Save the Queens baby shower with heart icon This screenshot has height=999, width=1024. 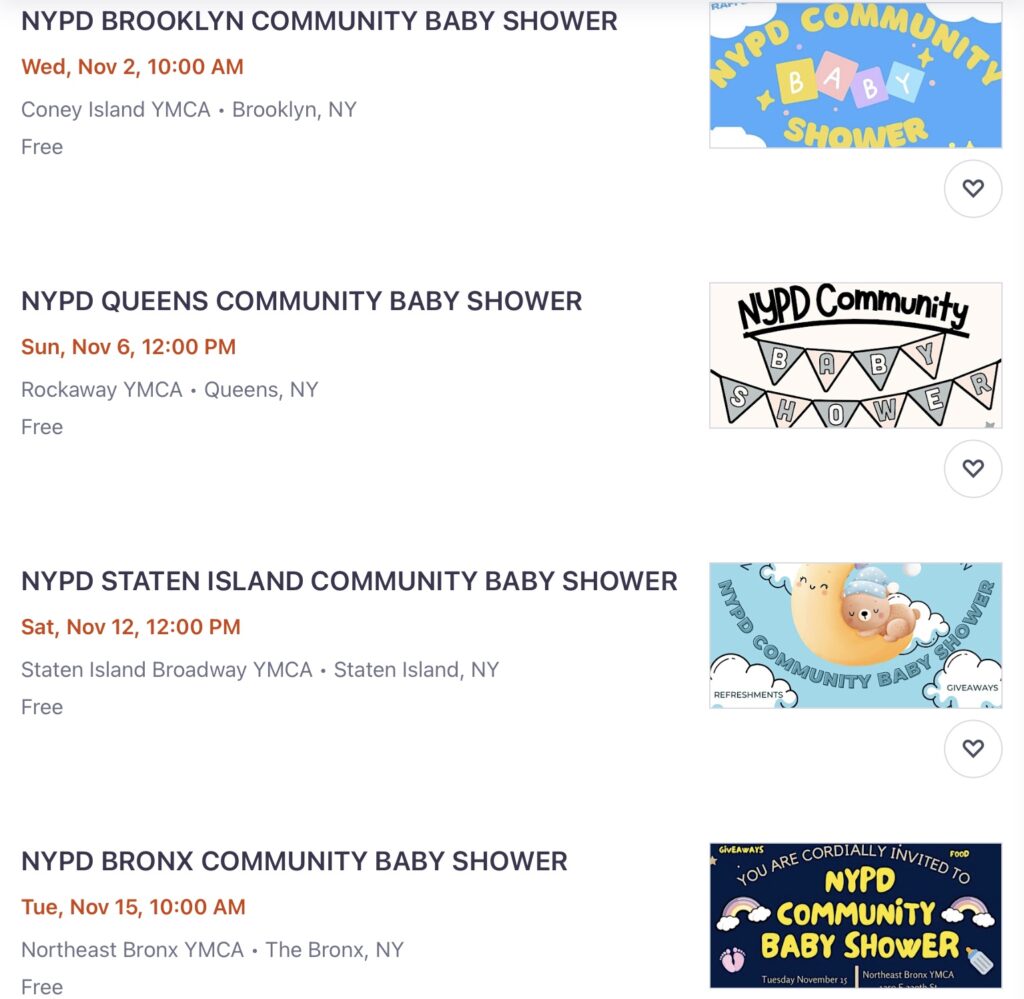(x=972, y=468)
